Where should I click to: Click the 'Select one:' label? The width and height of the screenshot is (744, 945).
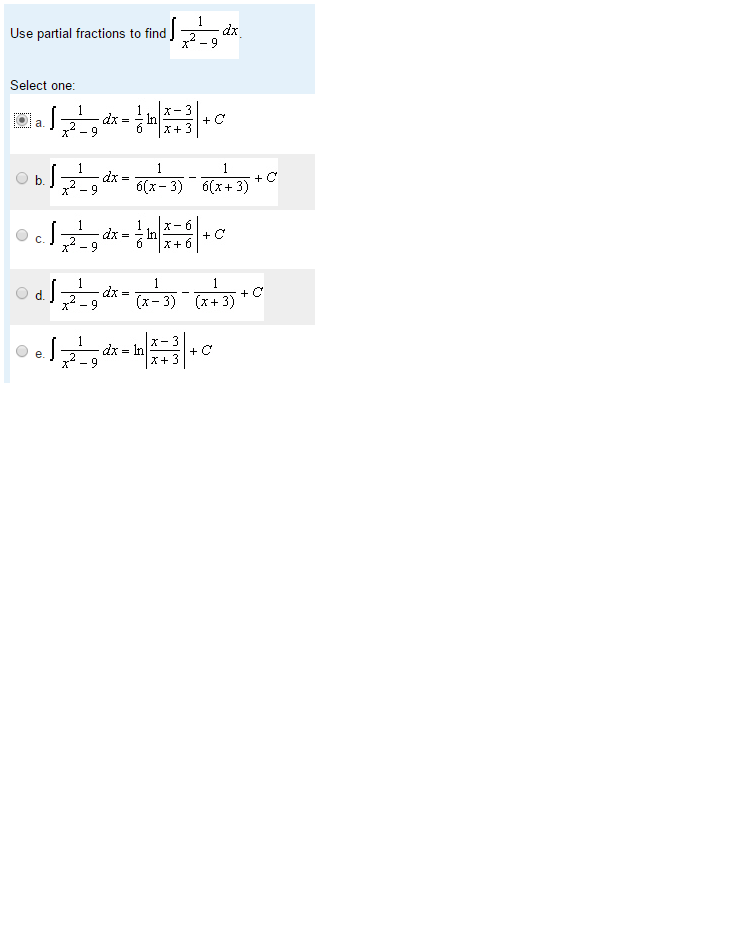[42, 85]
